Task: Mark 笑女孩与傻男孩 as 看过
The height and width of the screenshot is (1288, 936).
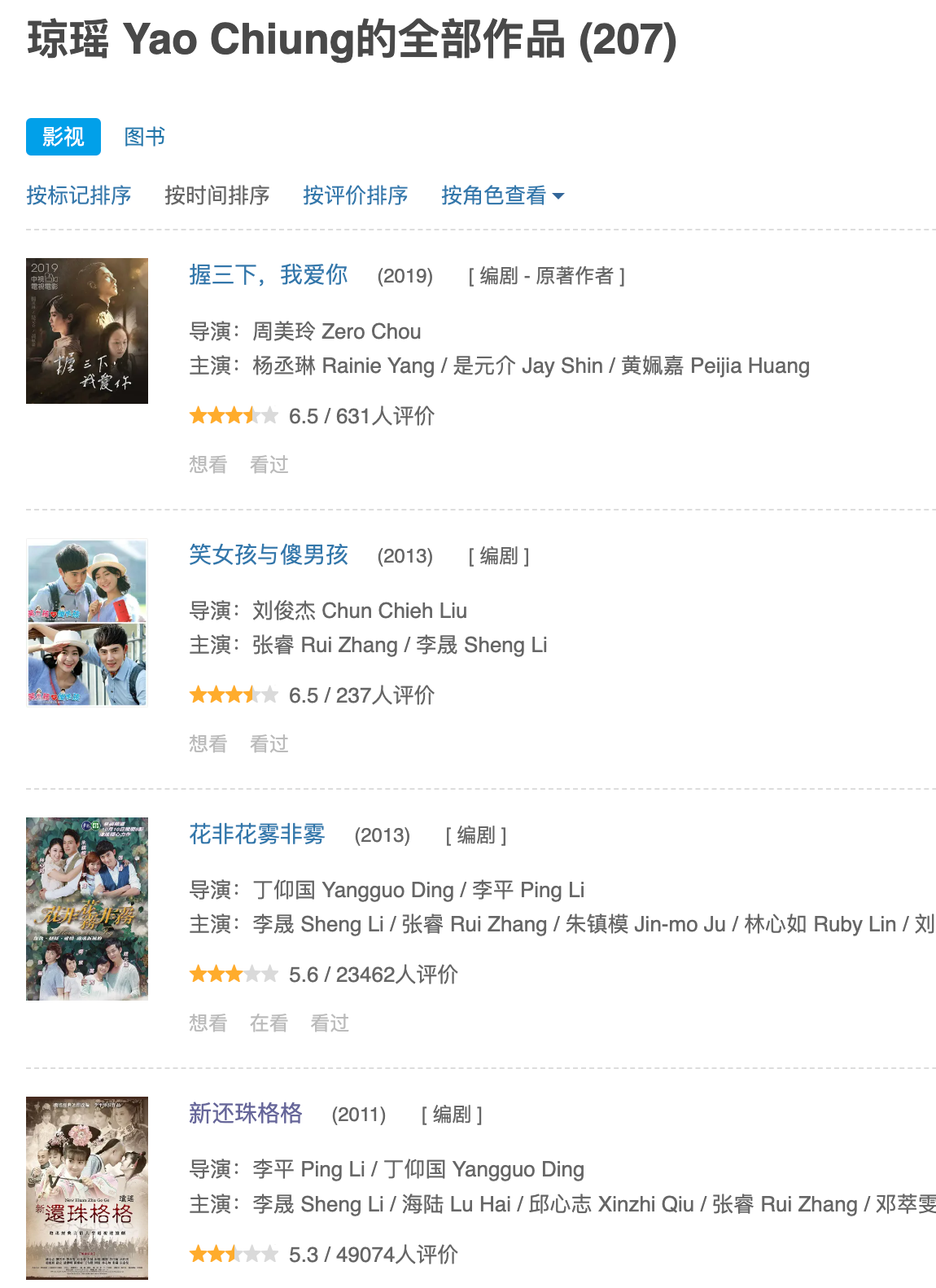Action: 269,744
